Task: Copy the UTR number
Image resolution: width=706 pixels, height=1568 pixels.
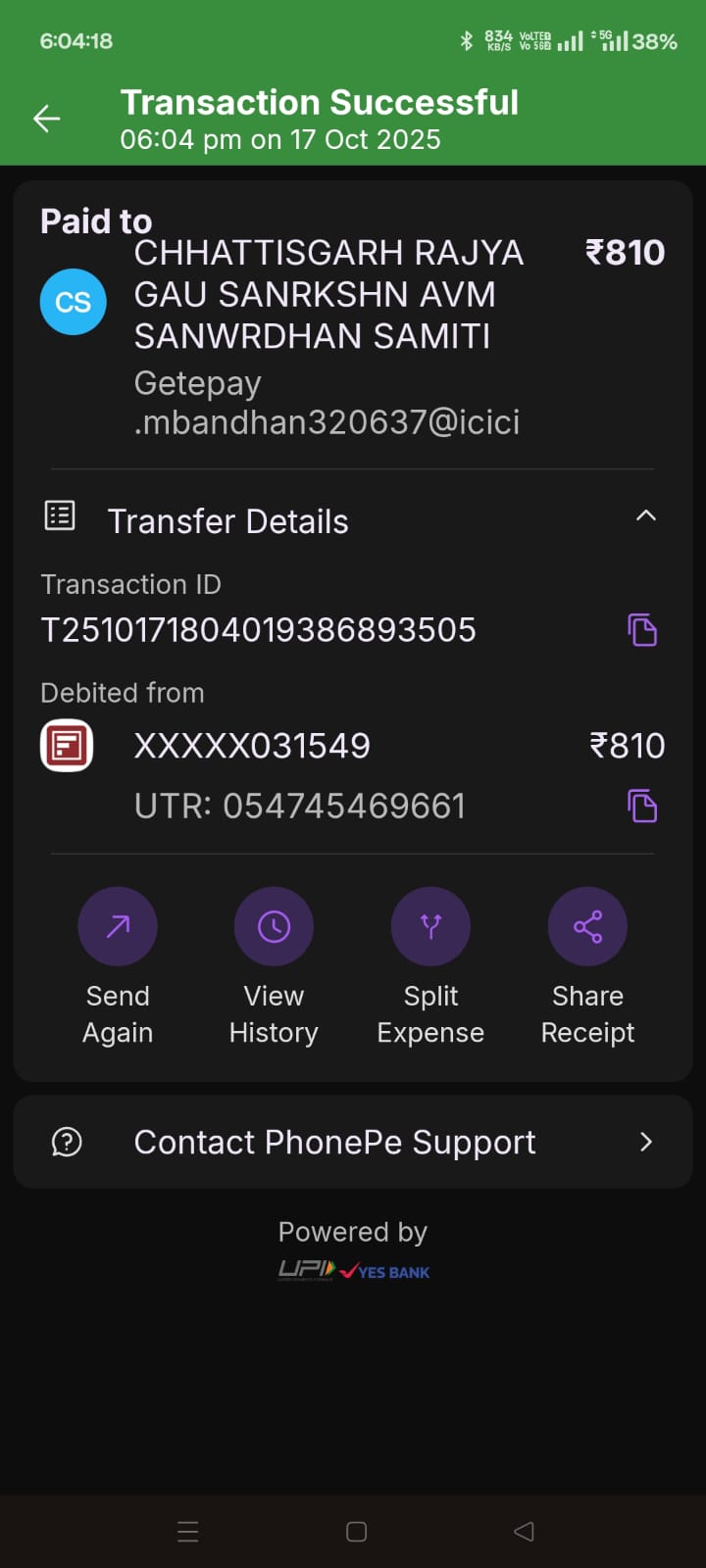Action: (x=642, y=806)
